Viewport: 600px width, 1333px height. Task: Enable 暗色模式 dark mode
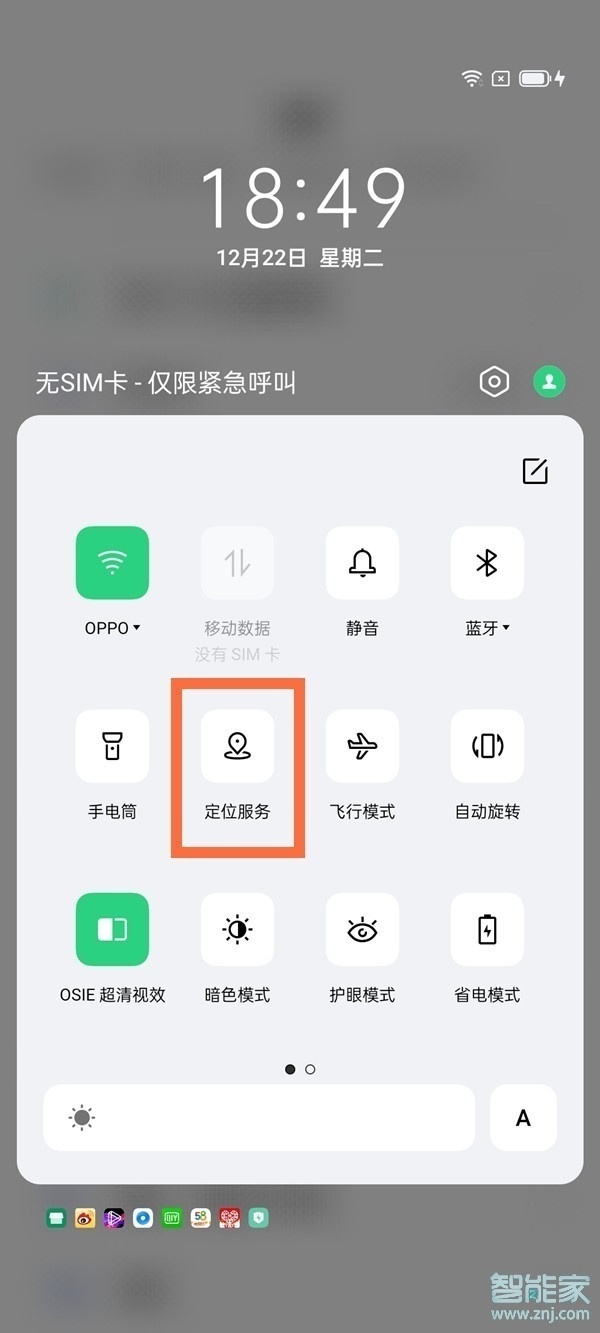click(x=237, y=929)
